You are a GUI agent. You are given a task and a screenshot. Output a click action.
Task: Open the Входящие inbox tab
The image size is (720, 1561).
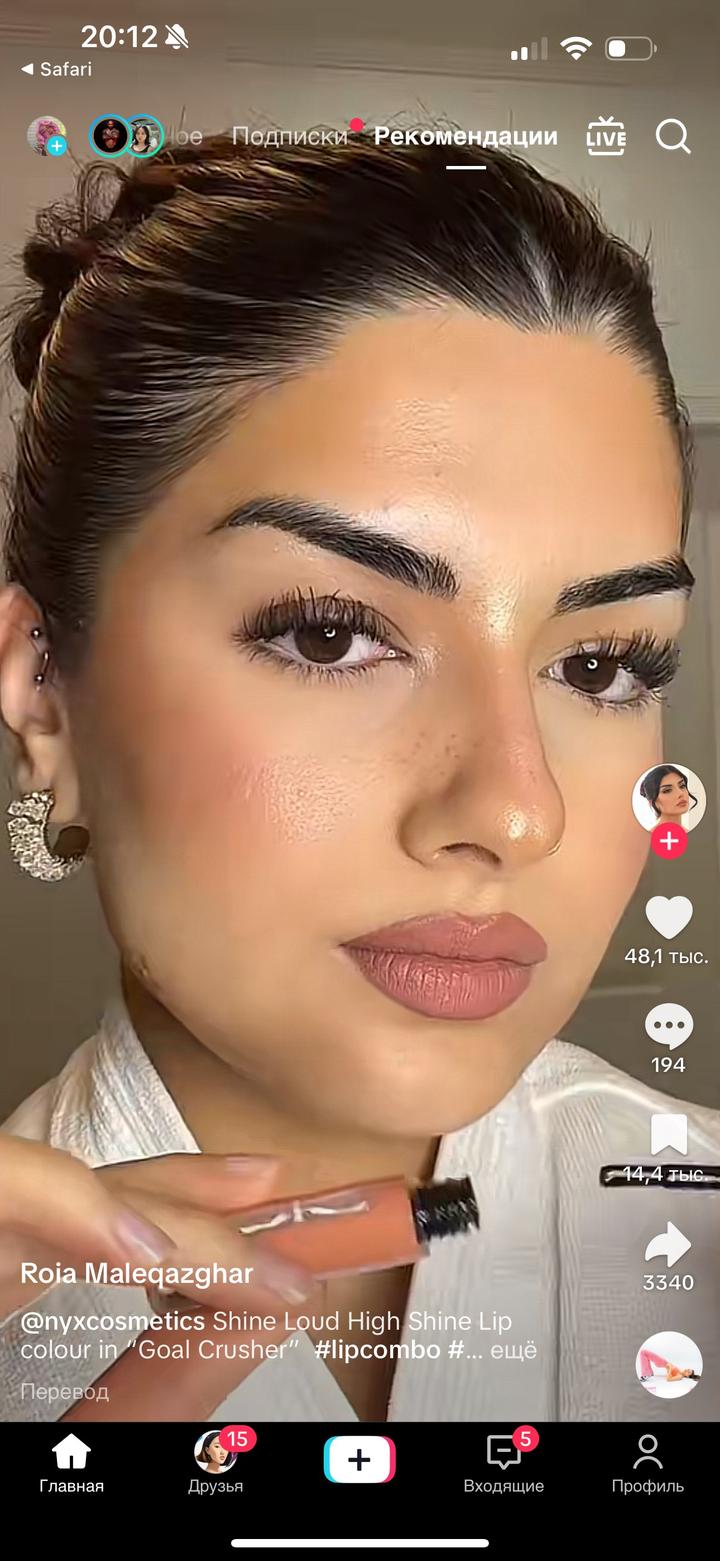tap(503, 1462)
